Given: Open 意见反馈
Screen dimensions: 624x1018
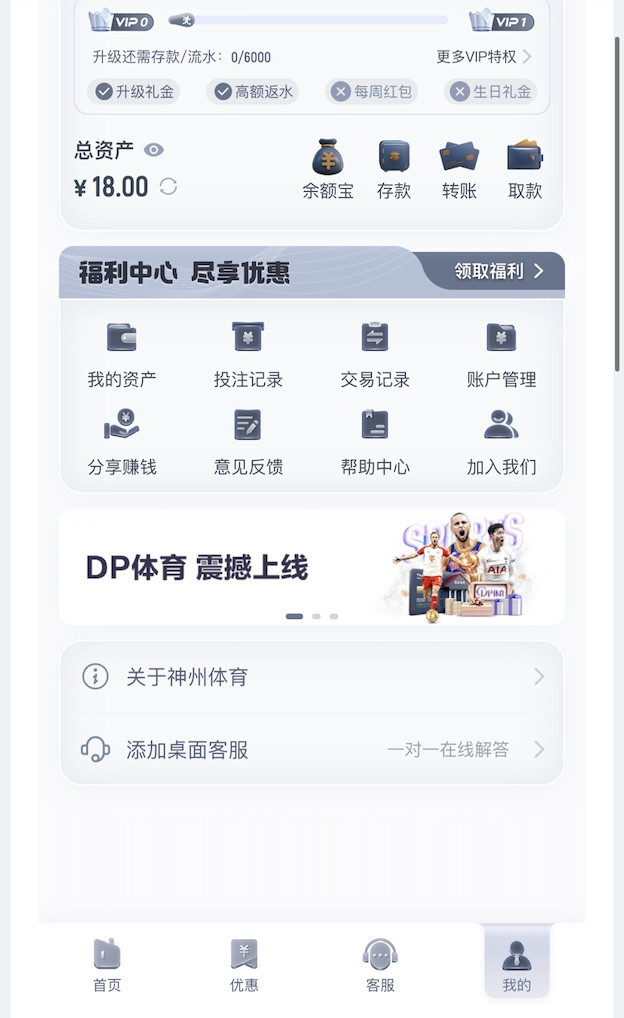Looking at the screenshot, I should click(248, 441).
